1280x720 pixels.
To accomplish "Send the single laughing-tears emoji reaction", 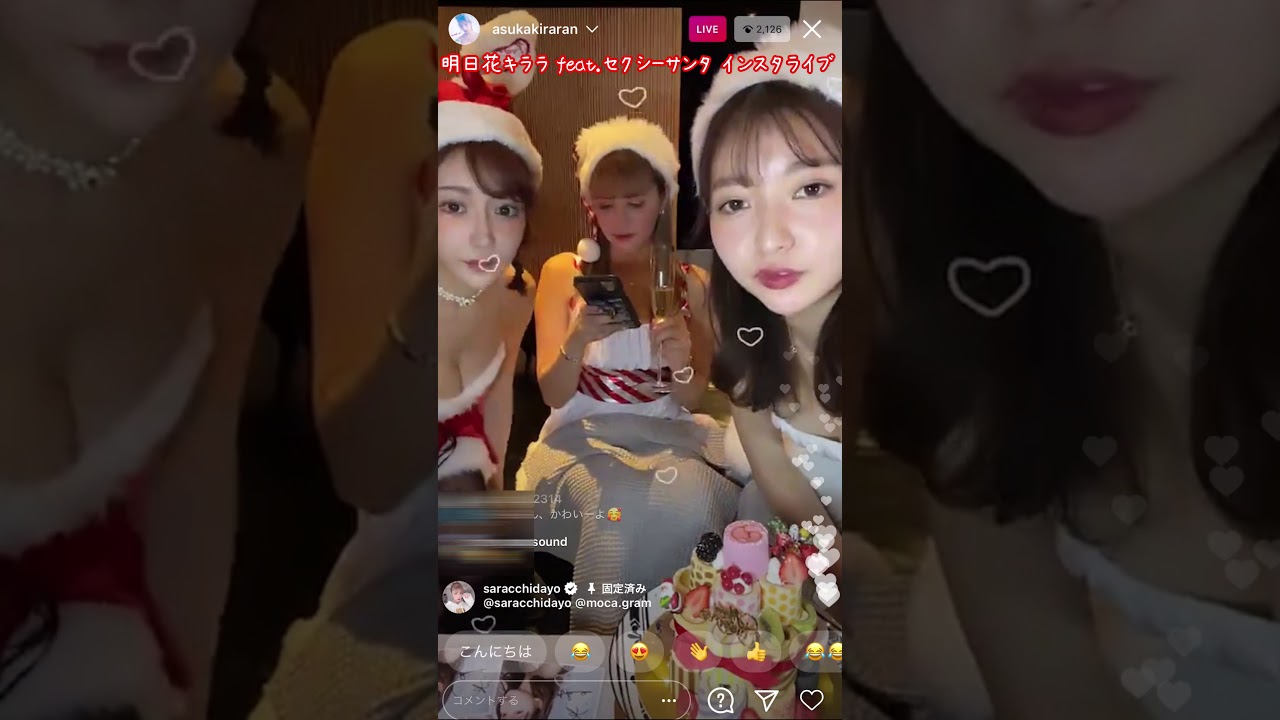I will [580, 652].
